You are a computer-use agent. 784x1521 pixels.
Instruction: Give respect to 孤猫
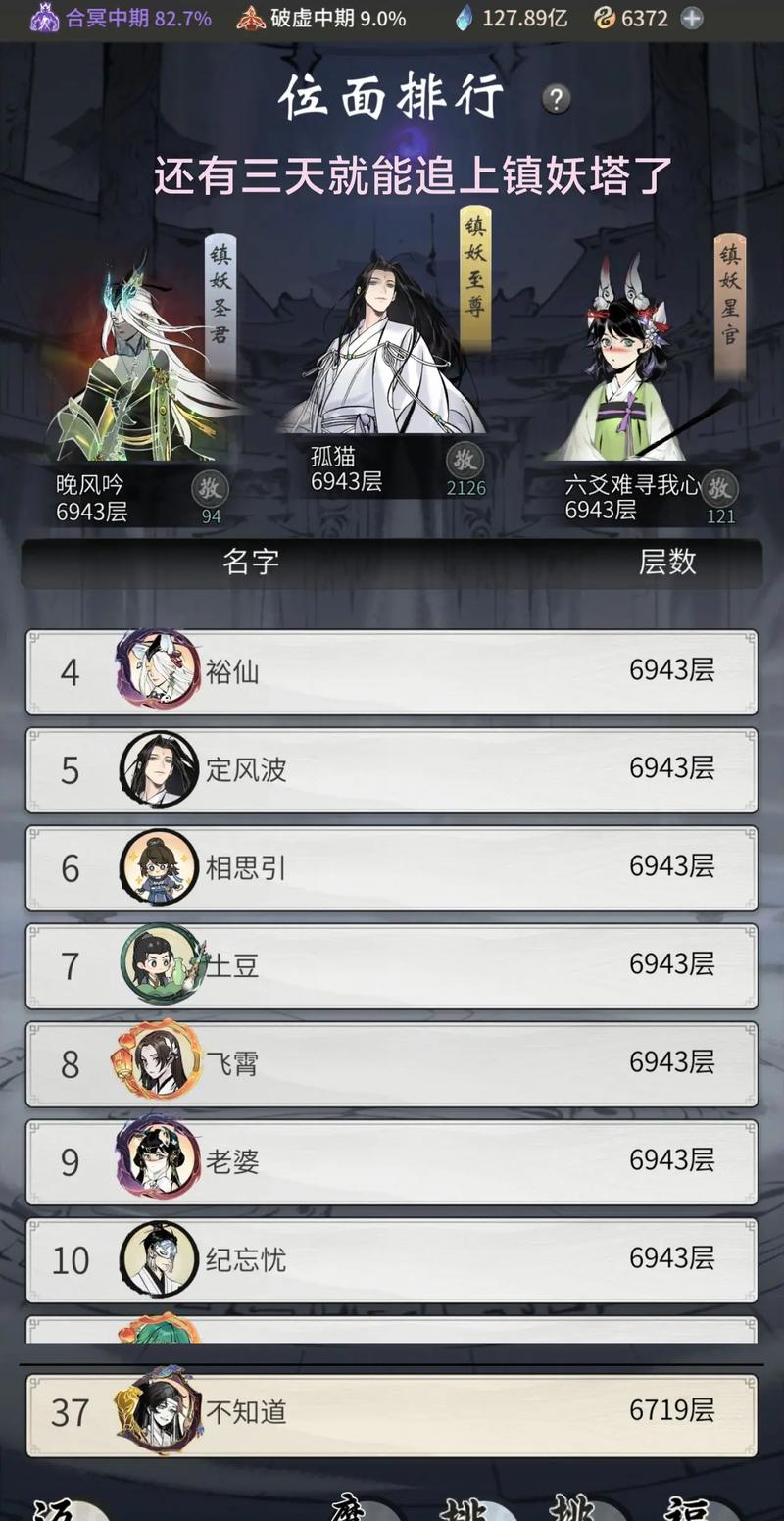(465, 460)
